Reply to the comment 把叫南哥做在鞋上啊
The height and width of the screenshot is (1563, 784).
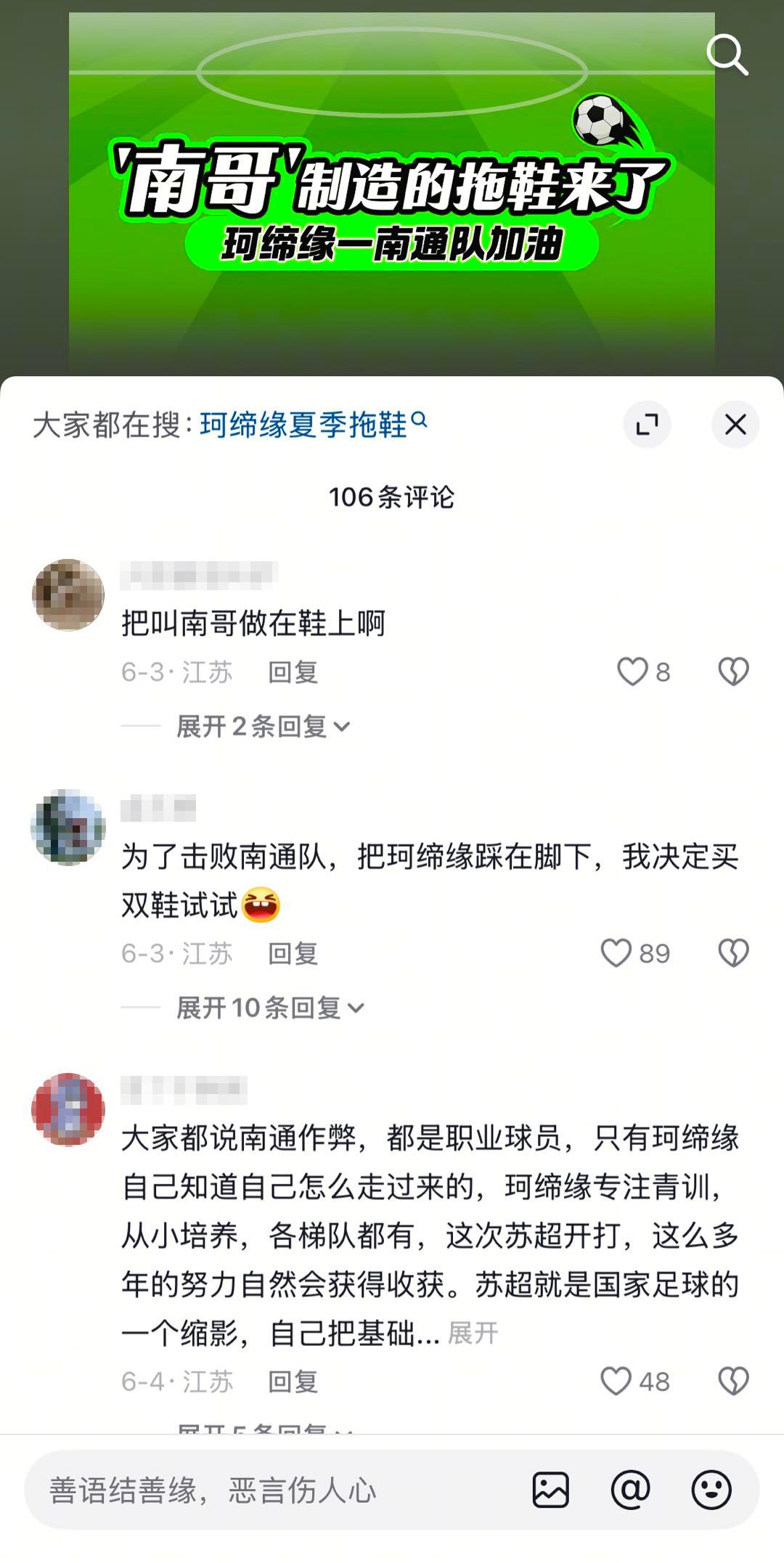coord(293,672)
